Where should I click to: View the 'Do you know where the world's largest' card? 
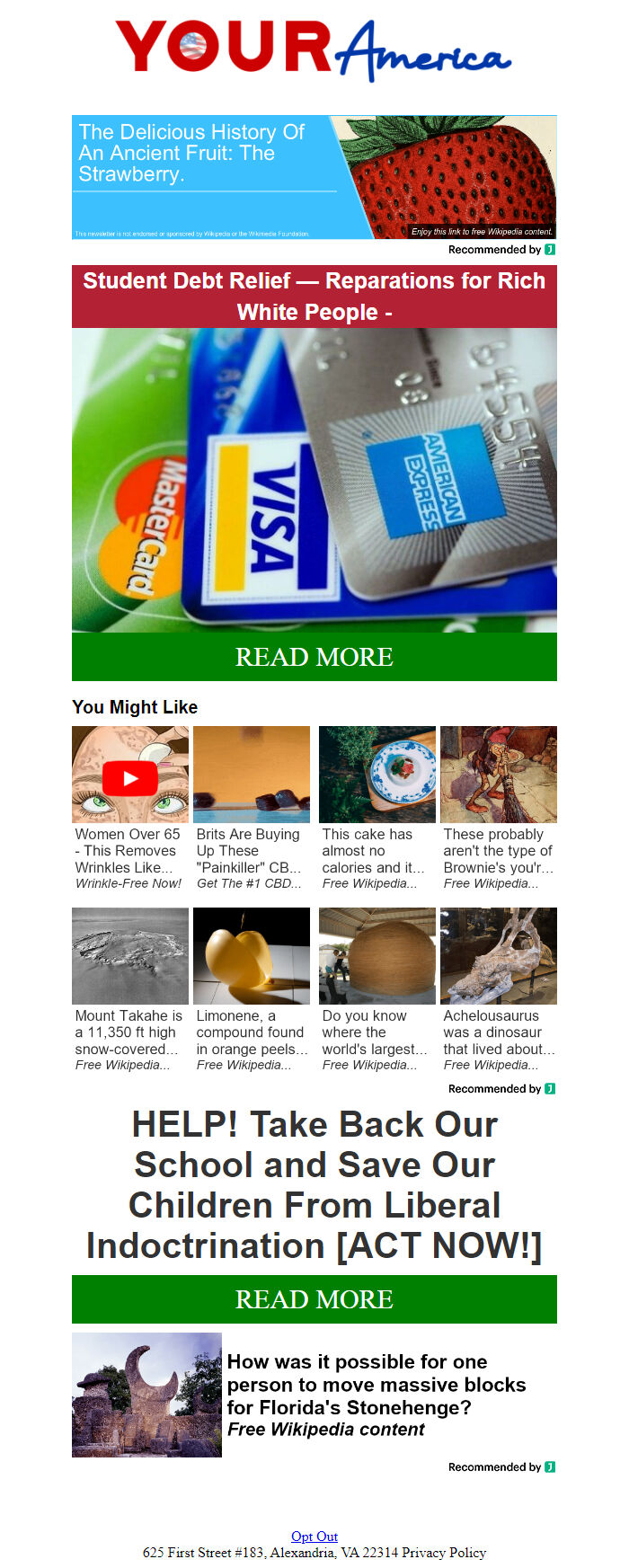(x=377, y=990)
